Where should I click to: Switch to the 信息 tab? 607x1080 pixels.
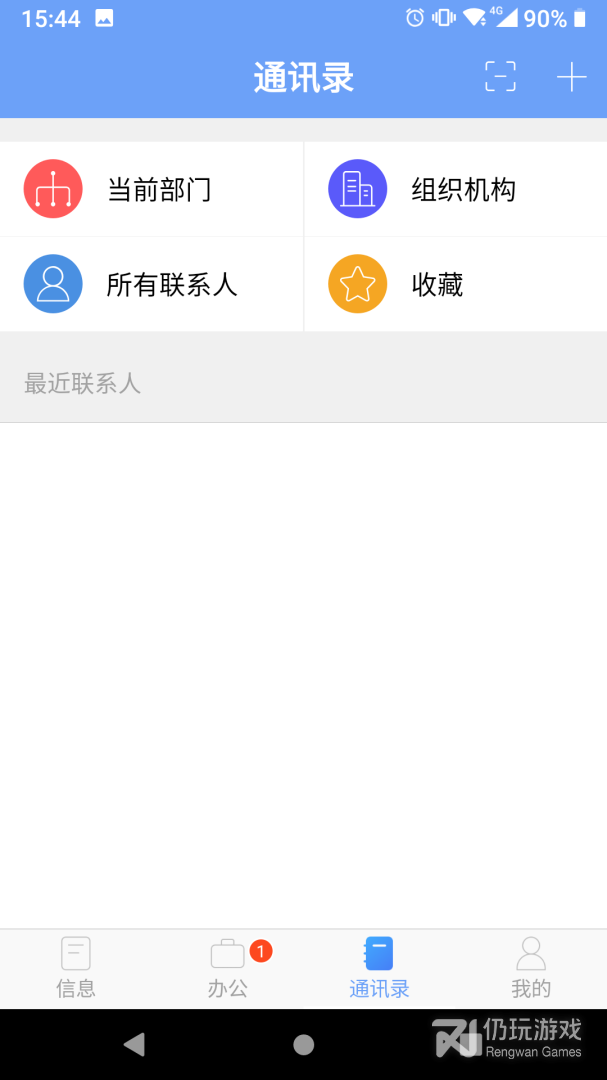pos(76,968)
